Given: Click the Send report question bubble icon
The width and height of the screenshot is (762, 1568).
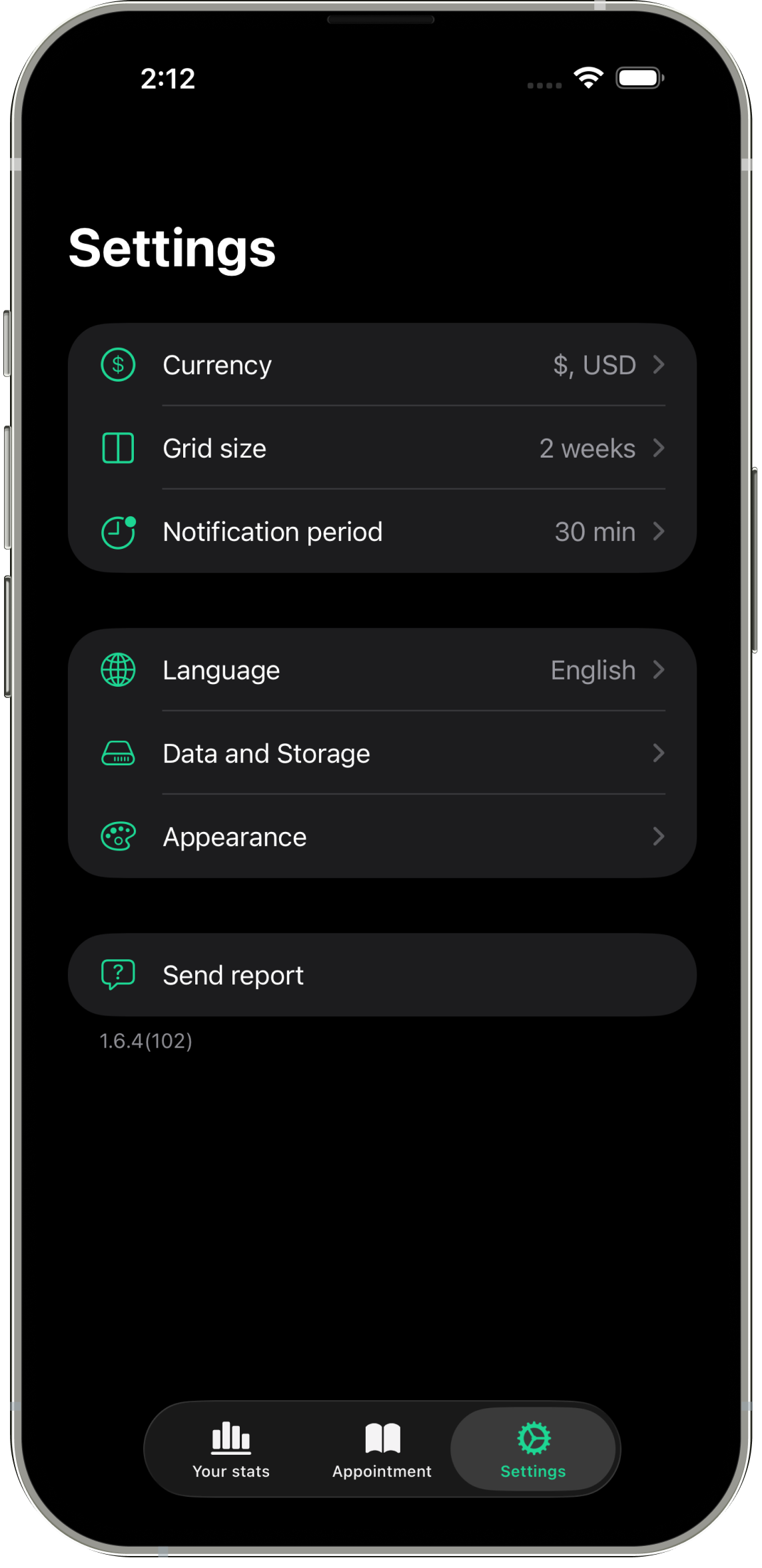Looking at the screenshot, I should click(118, 975).
